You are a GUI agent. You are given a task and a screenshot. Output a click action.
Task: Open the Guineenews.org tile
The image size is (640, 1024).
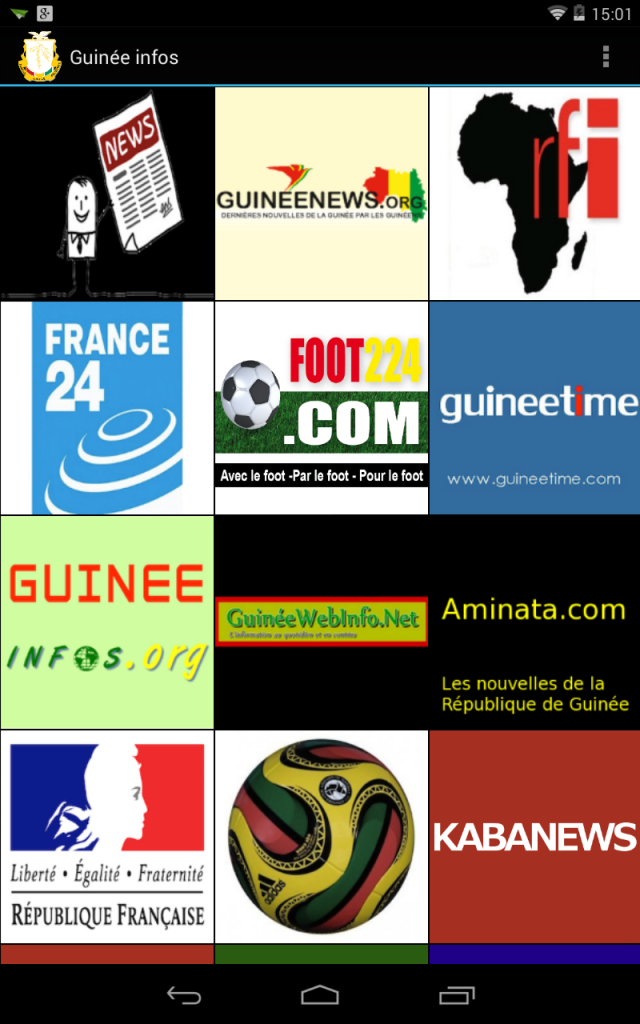click(321, 193)
